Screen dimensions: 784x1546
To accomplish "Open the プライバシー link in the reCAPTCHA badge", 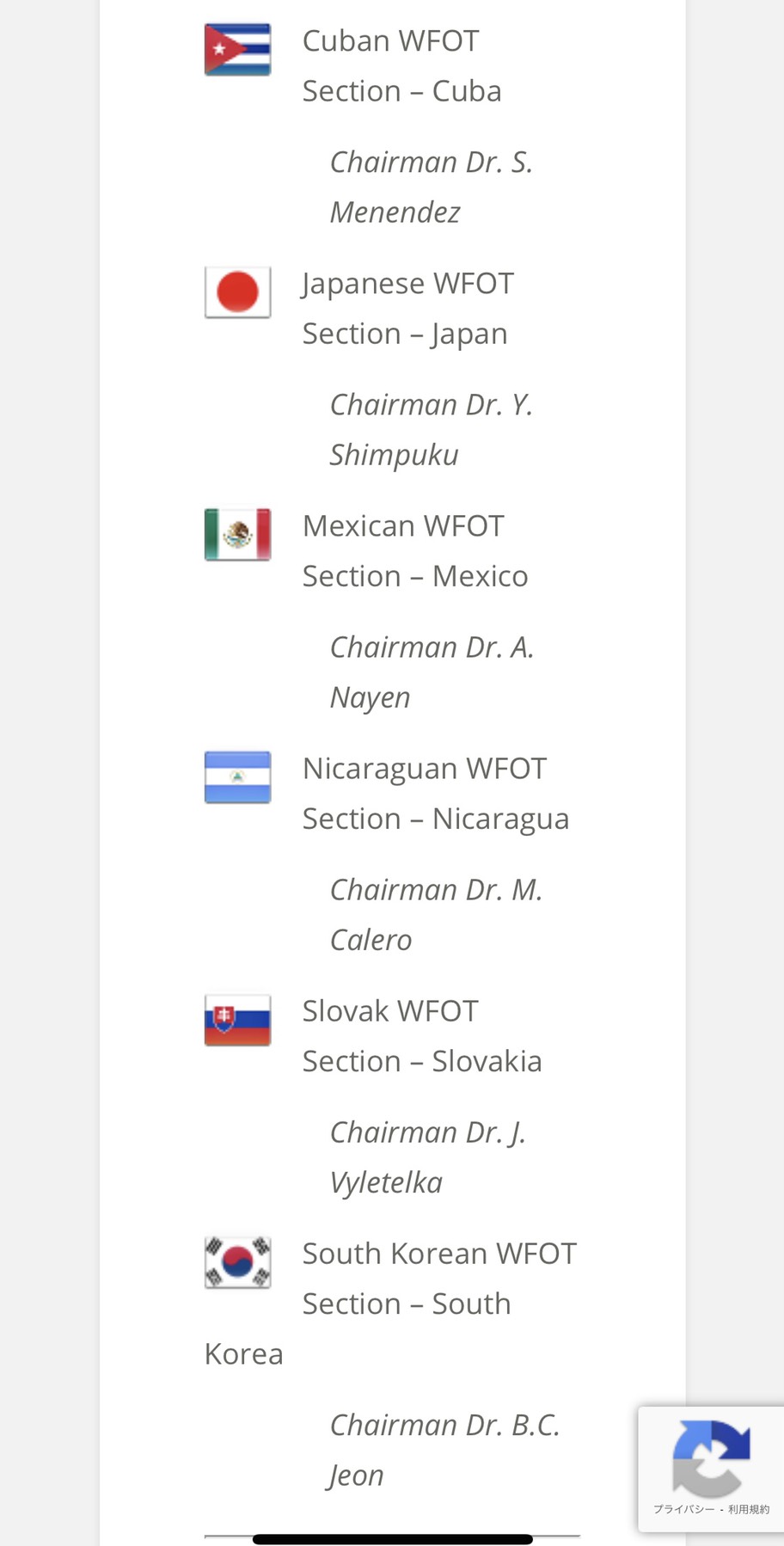I will (683, 1509).
